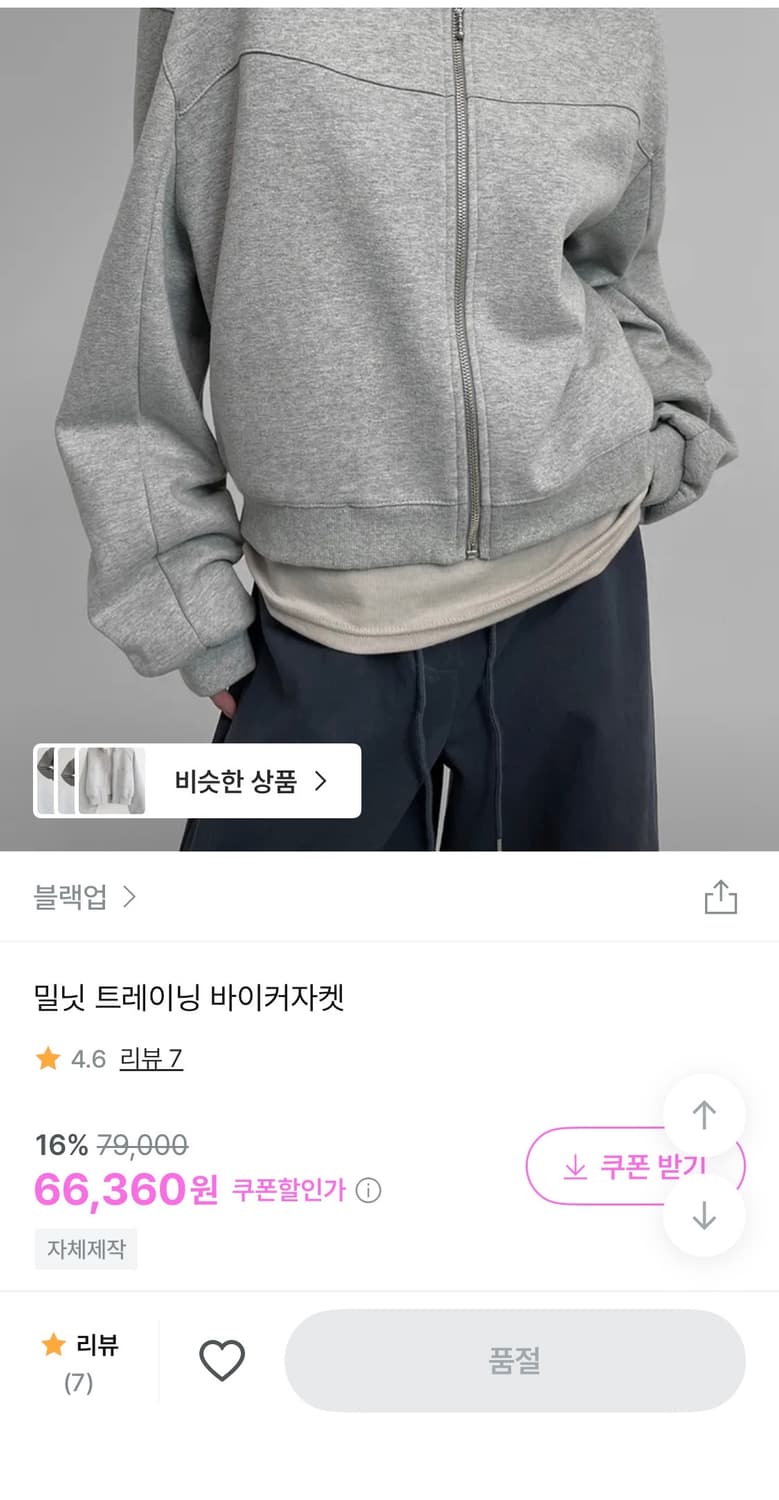Tap the download arrow inside 쿠폰 받기

tap(575, 1165)
